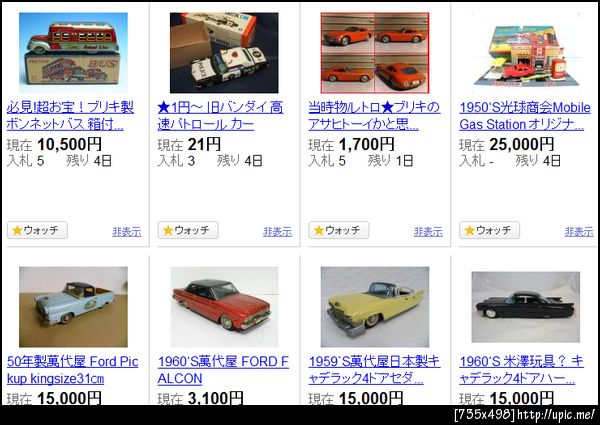Watch the 21円 patrol car auction

(x=188, y=230)
